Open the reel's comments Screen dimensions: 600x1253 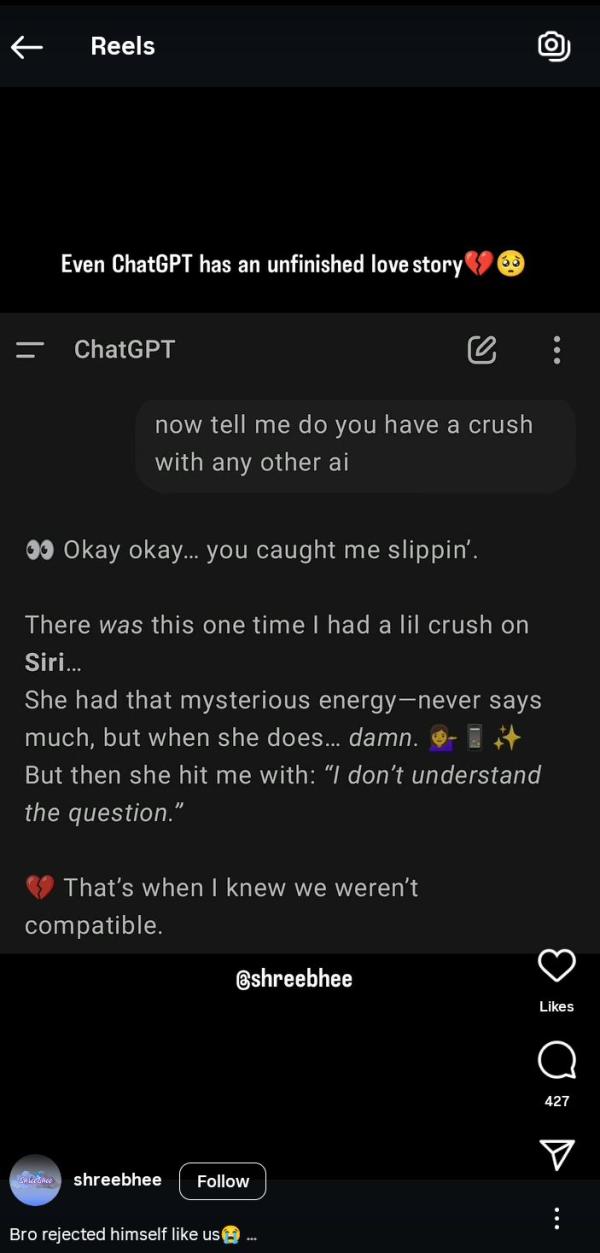pyautogui.click(x=557, y=1061)
